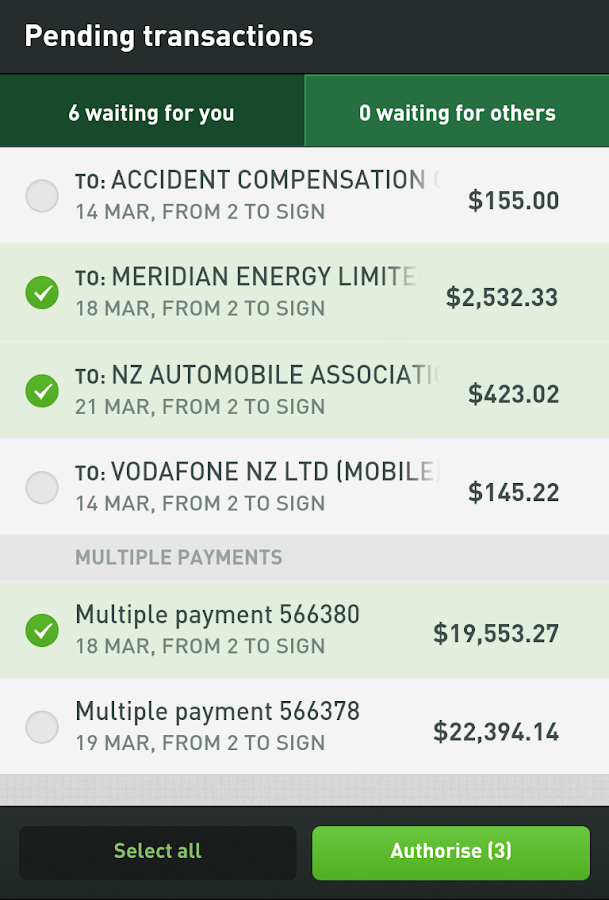Viewport: 609px width, 900px height.
Task: Tick the Accident Compensation payment checkbox
Action: click(42, 196)
